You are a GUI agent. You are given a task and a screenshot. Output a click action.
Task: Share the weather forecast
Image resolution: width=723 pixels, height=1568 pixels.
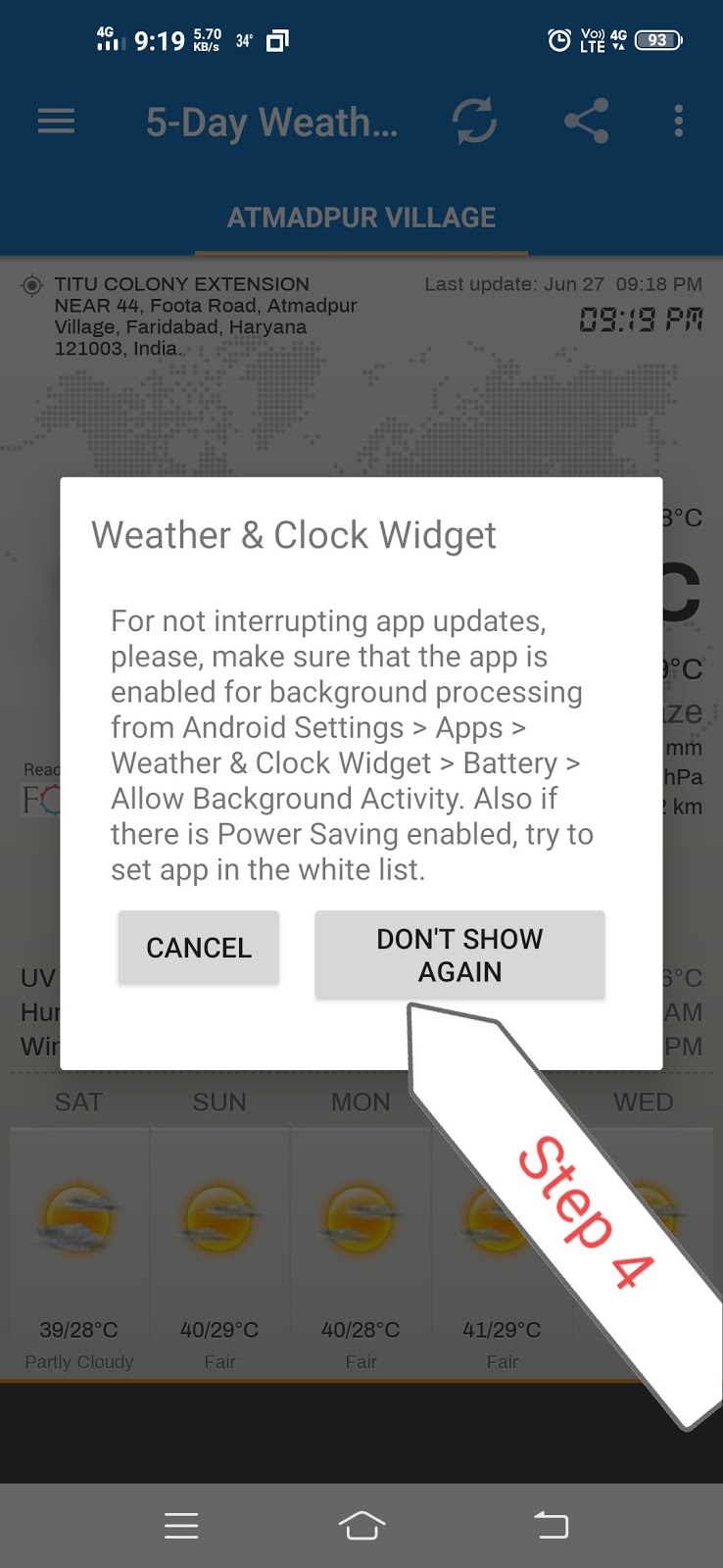tap(586, 122)
